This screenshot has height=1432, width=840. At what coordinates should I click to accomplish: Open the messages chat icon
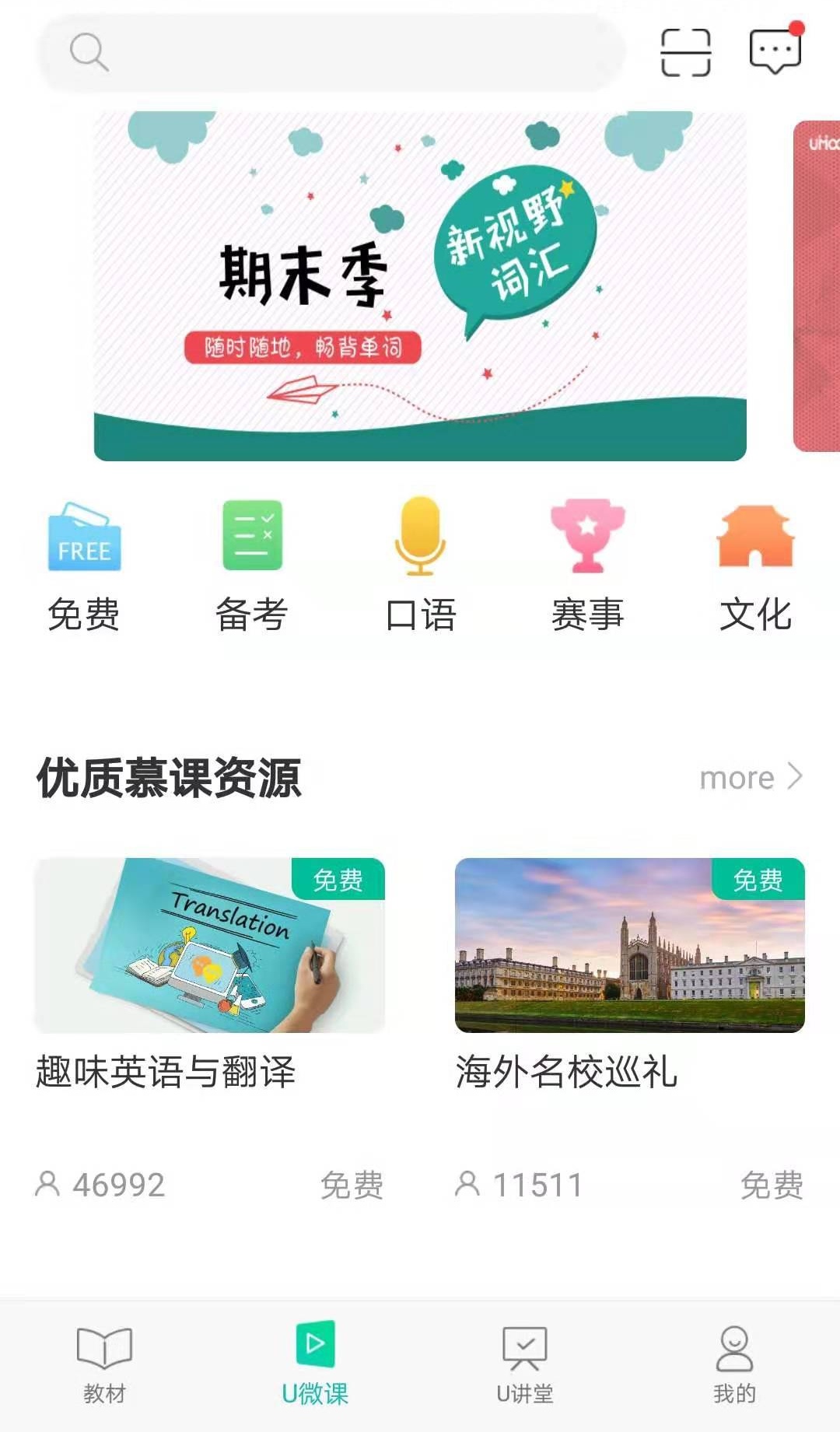775,51
